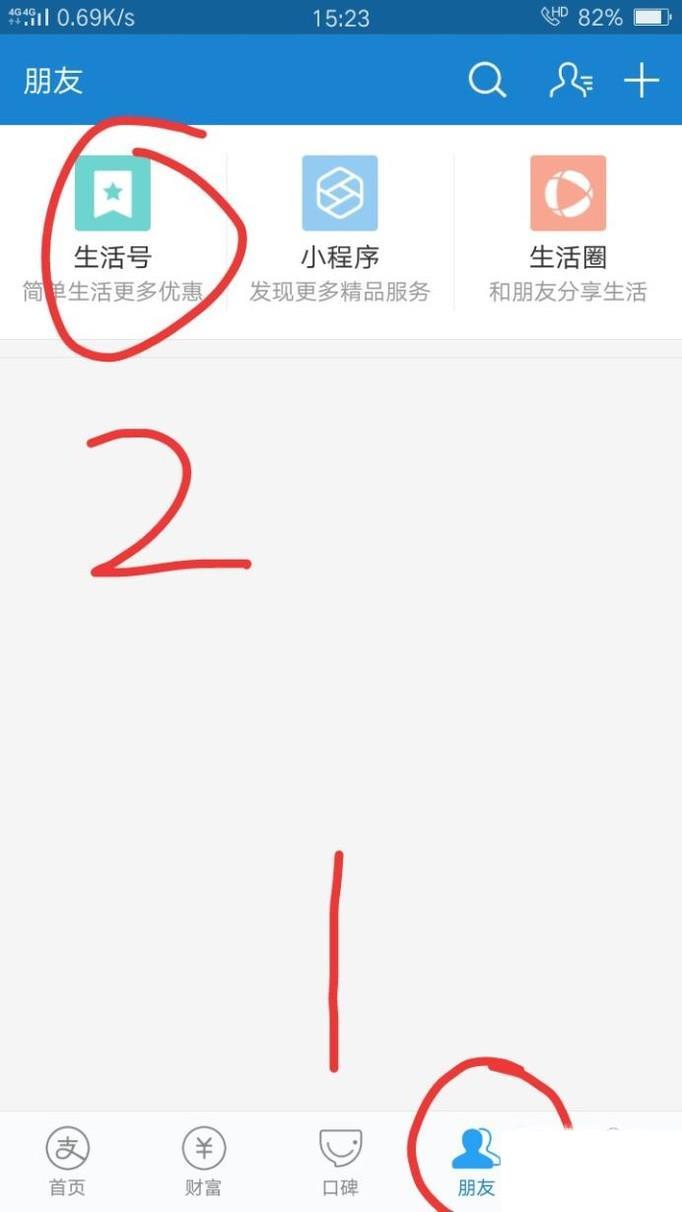Switch to the 首页 tab
The image size is (682, 1212).
[68, 1162]
